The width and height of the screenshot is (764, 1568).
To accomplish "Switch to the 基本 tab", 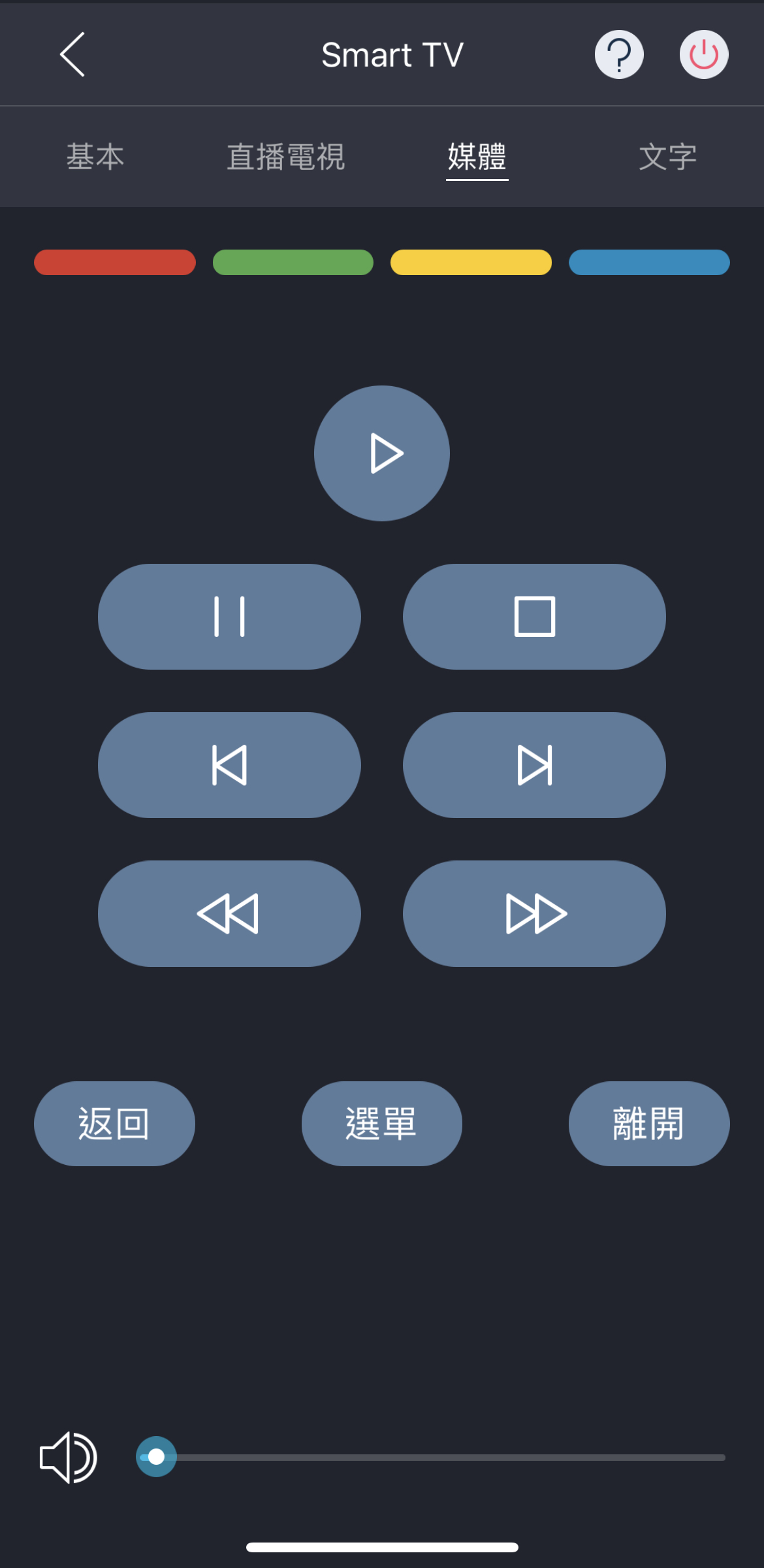I will (95, 157).
